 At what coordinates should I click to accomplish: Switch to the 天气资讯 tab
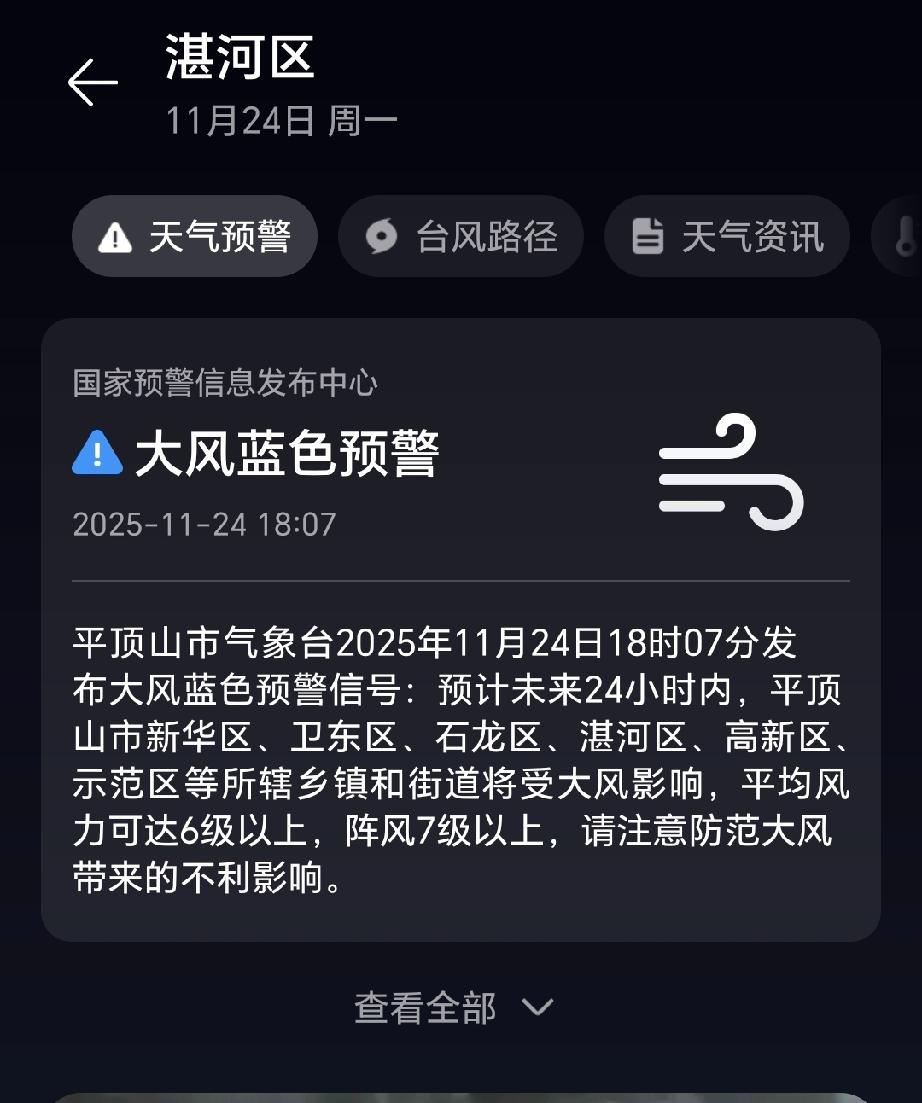[727, 236]
